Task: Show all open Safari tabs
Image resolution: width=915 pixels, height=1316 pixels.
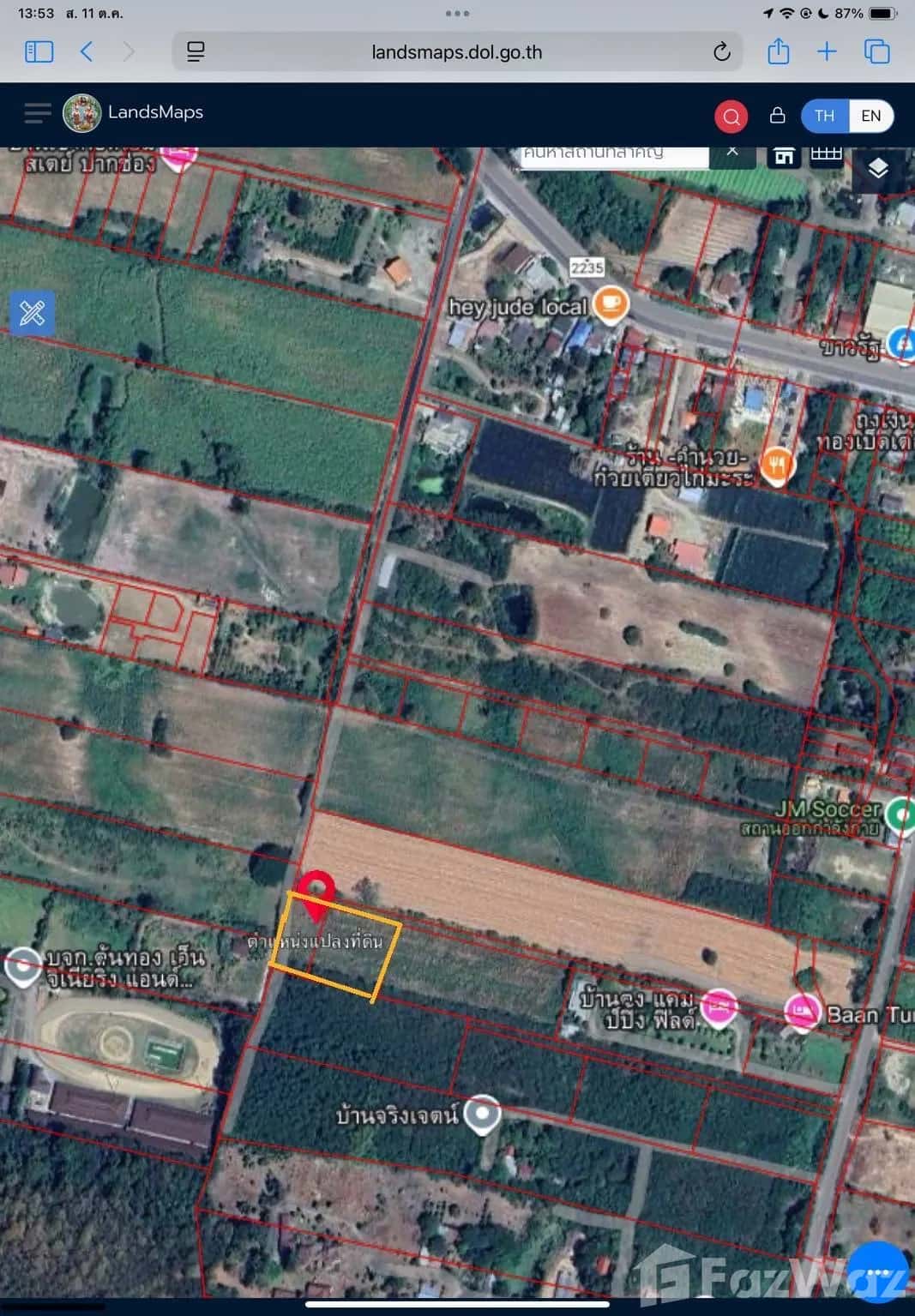Action: 876,51
